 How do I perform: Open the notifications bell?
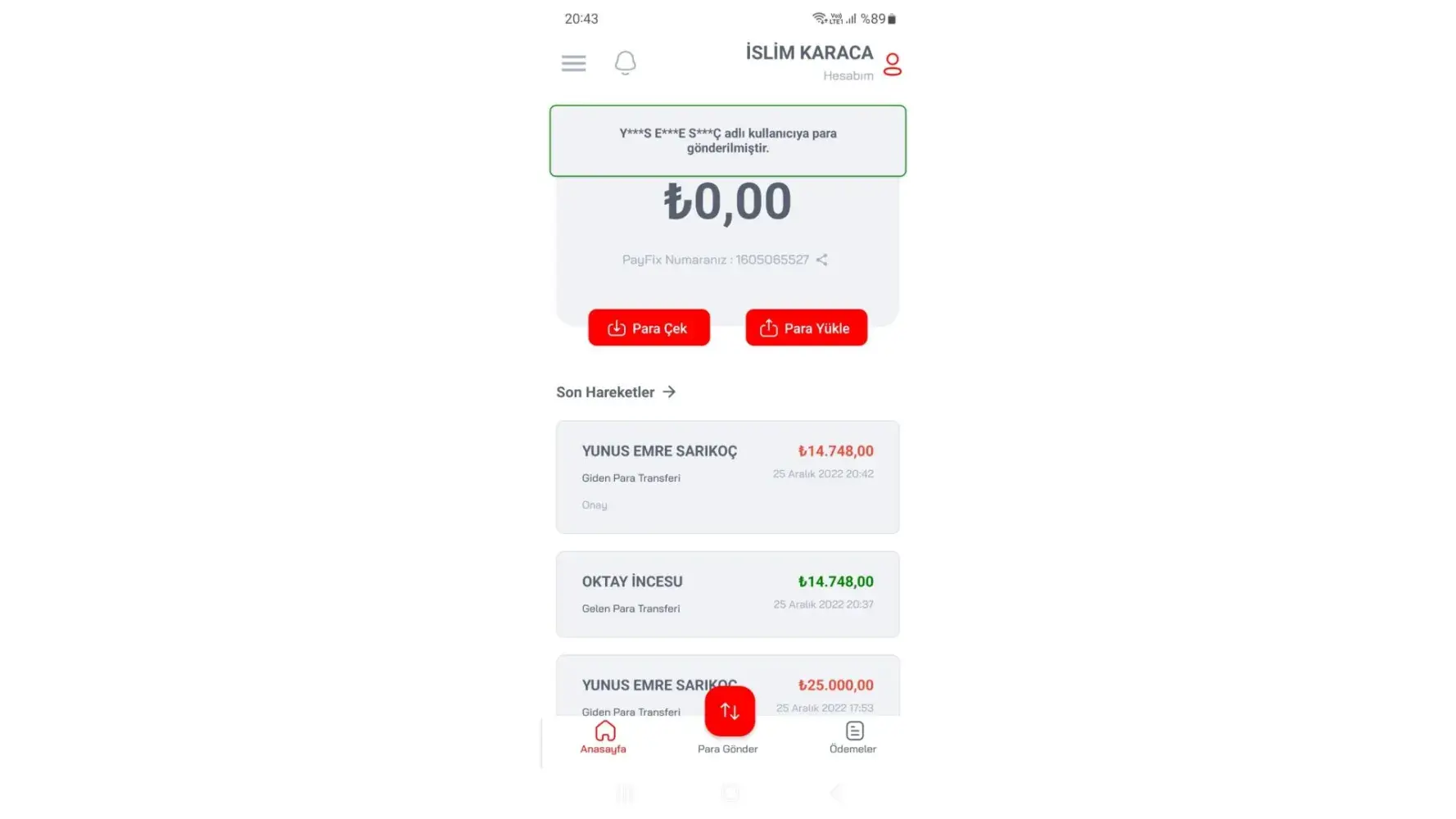[625, 63]
